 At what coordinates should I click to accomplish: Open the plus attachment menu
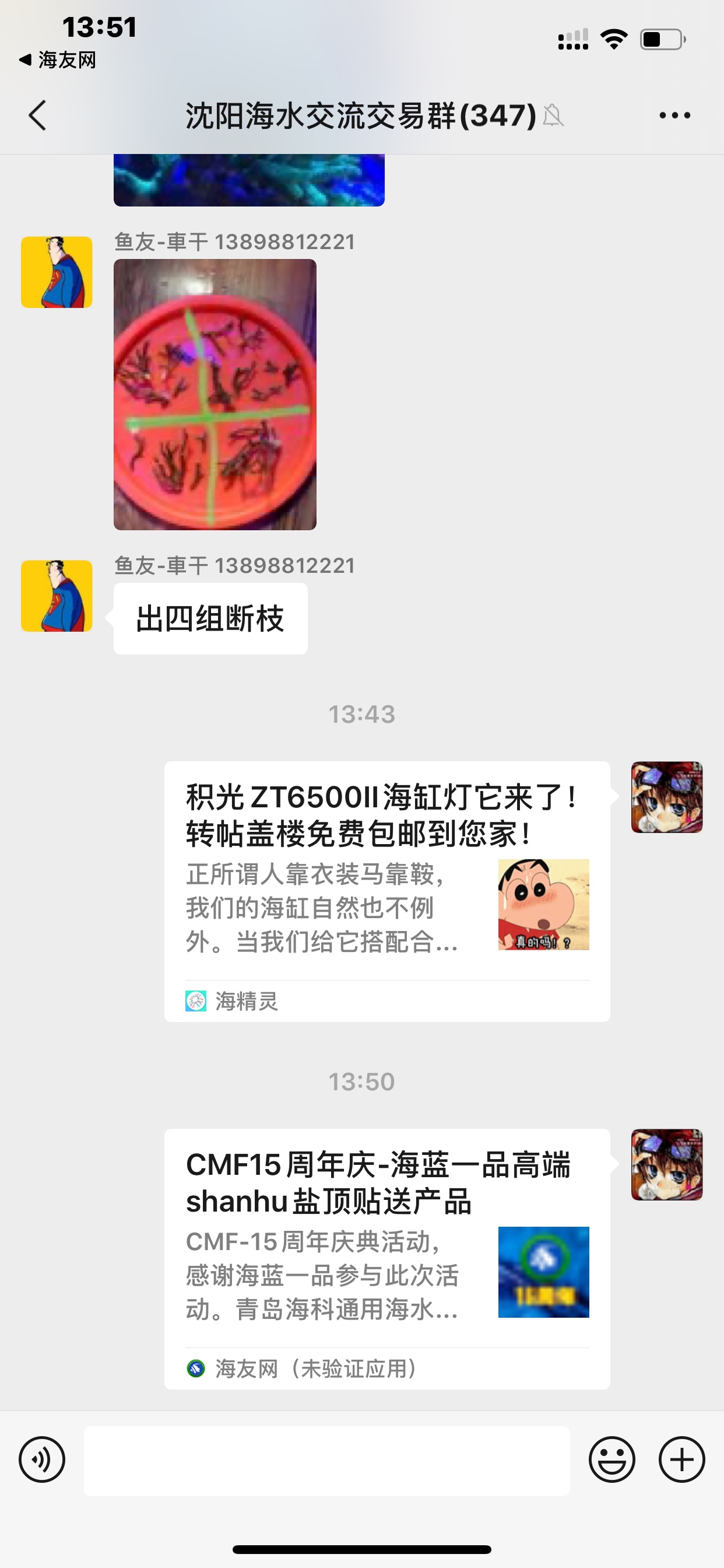click(681, 1459)
